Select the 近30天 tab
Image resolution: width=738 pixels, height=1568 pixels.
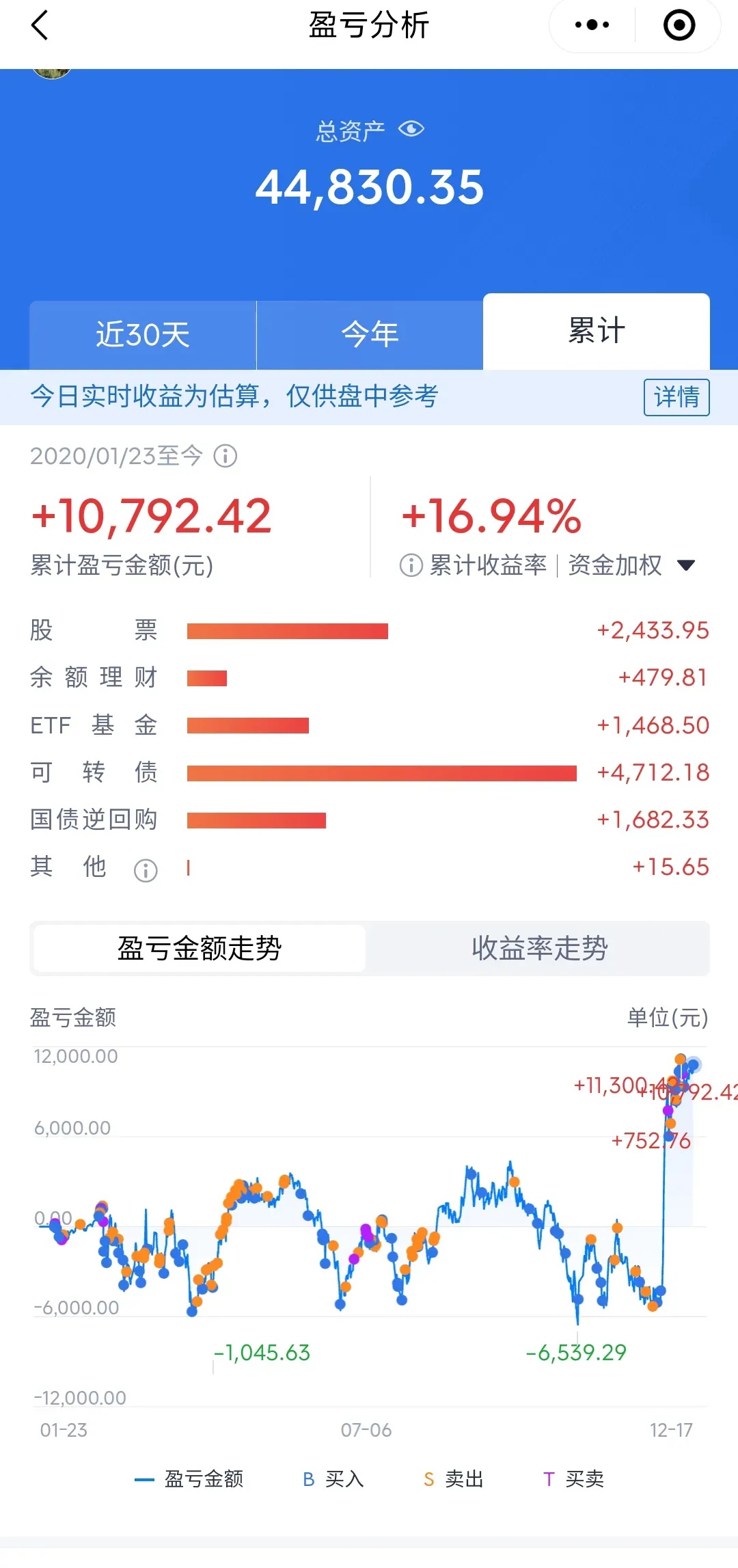(142, 333)
